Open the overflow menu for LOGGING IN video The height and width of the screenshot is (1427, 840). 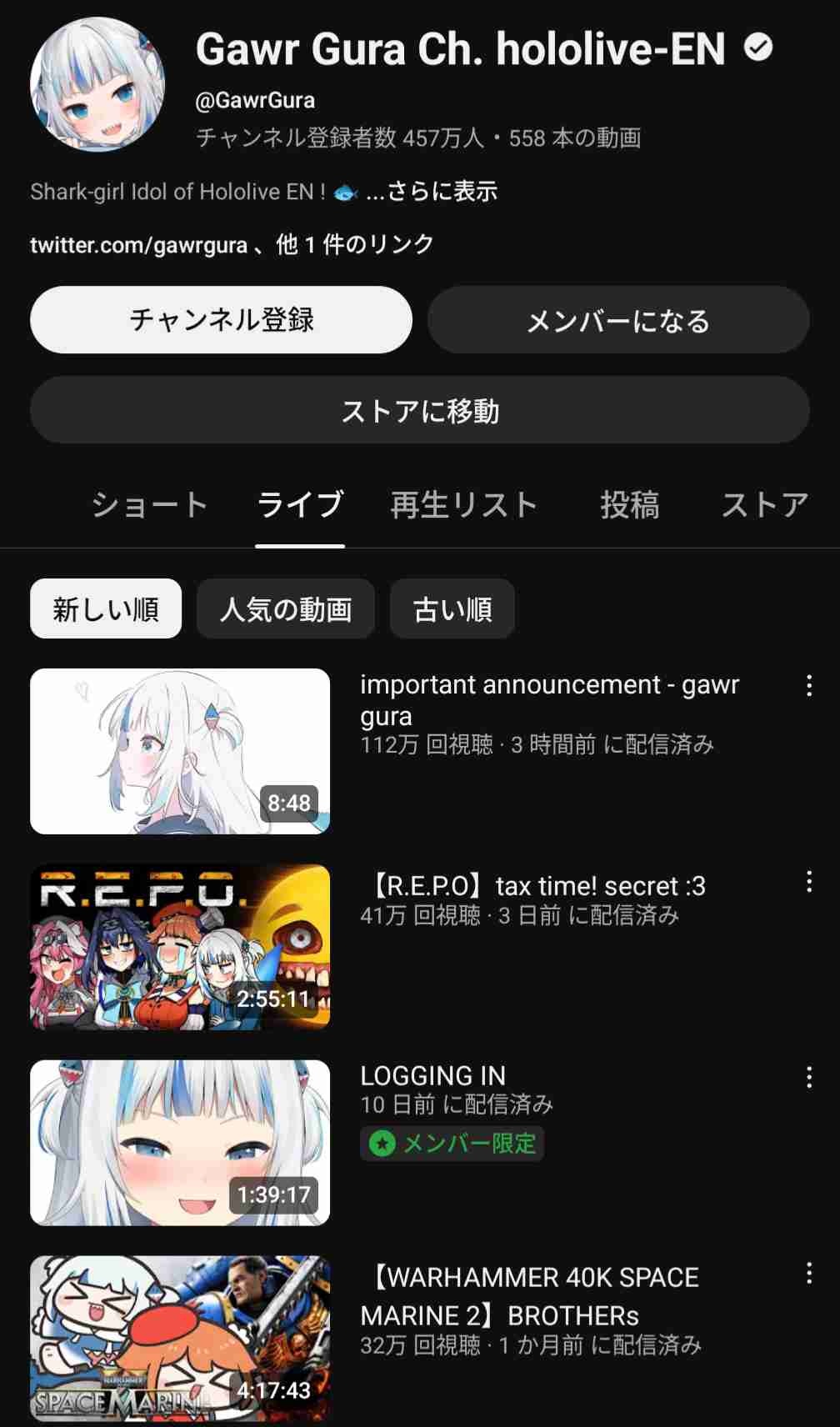(x=808, y=1077)
